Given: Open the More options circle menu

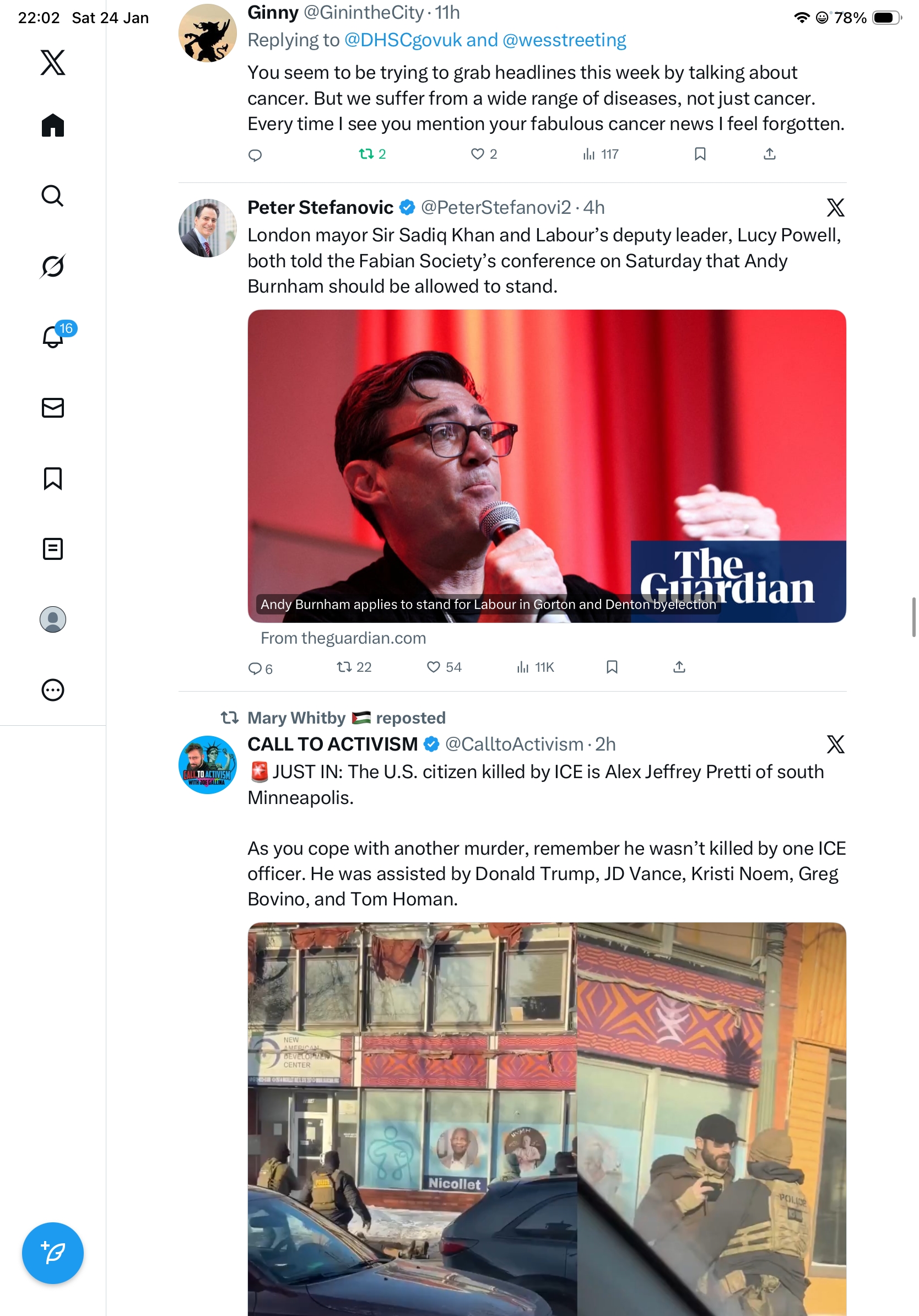Looking at the screenshot, I should click(x=53, y=689).
